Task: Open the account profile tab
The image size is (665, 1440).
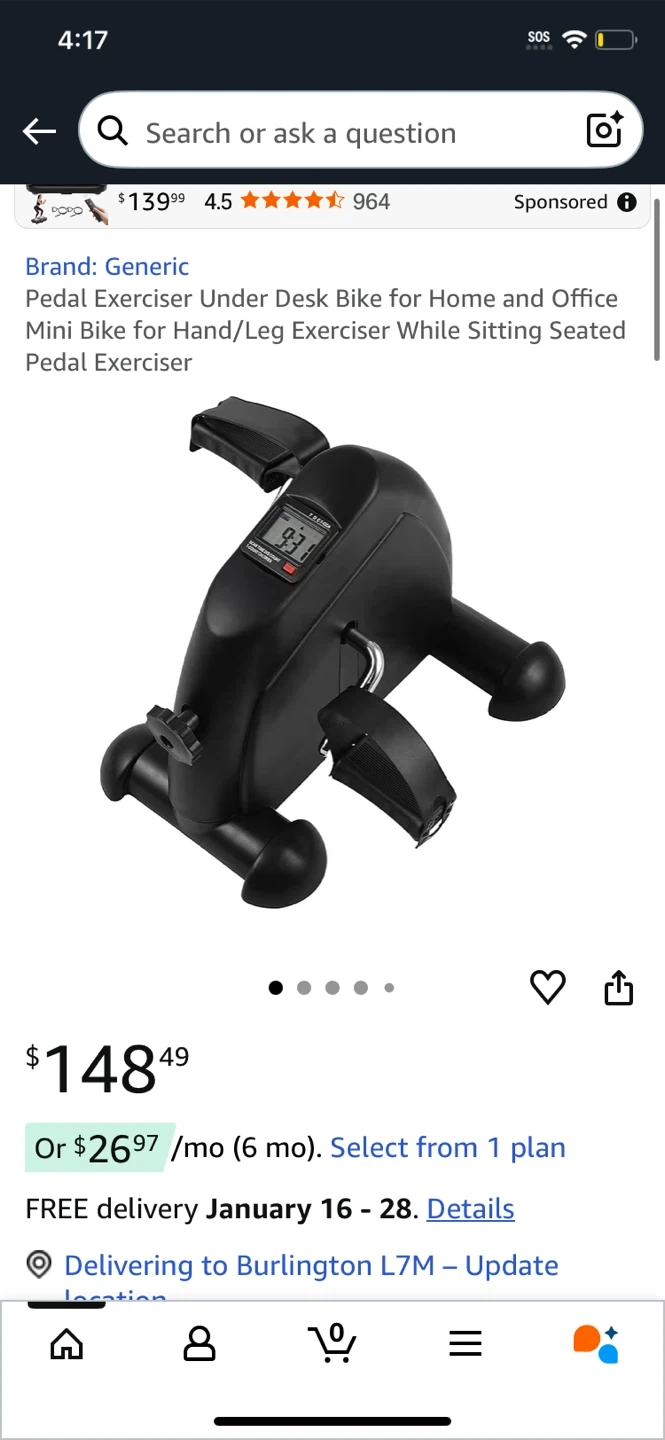Action: (199, 1344)
